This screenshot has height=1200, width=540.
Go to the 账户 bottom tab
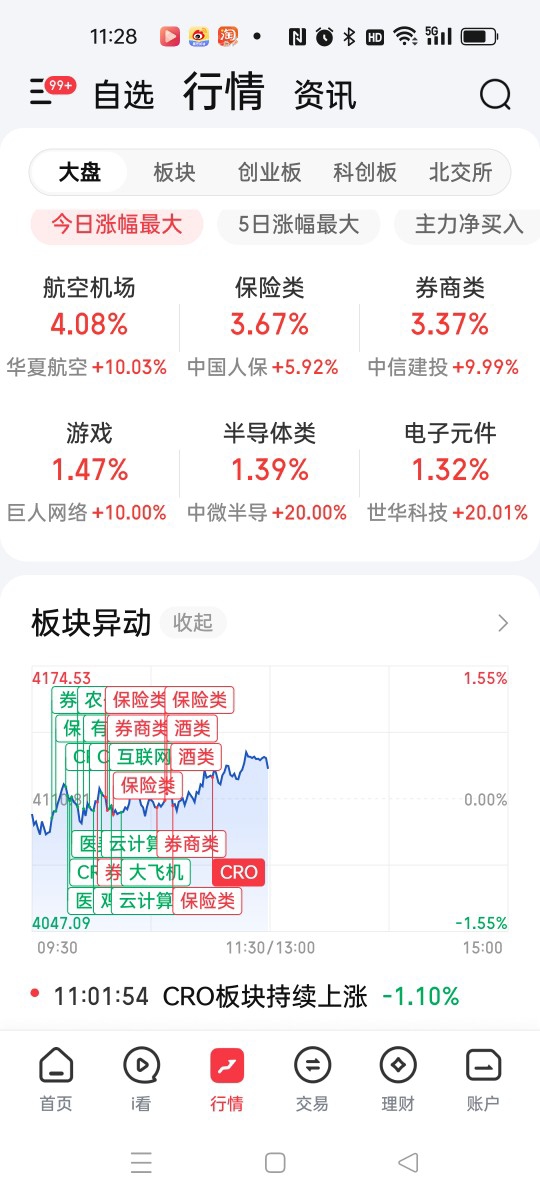pos(483,1080)
